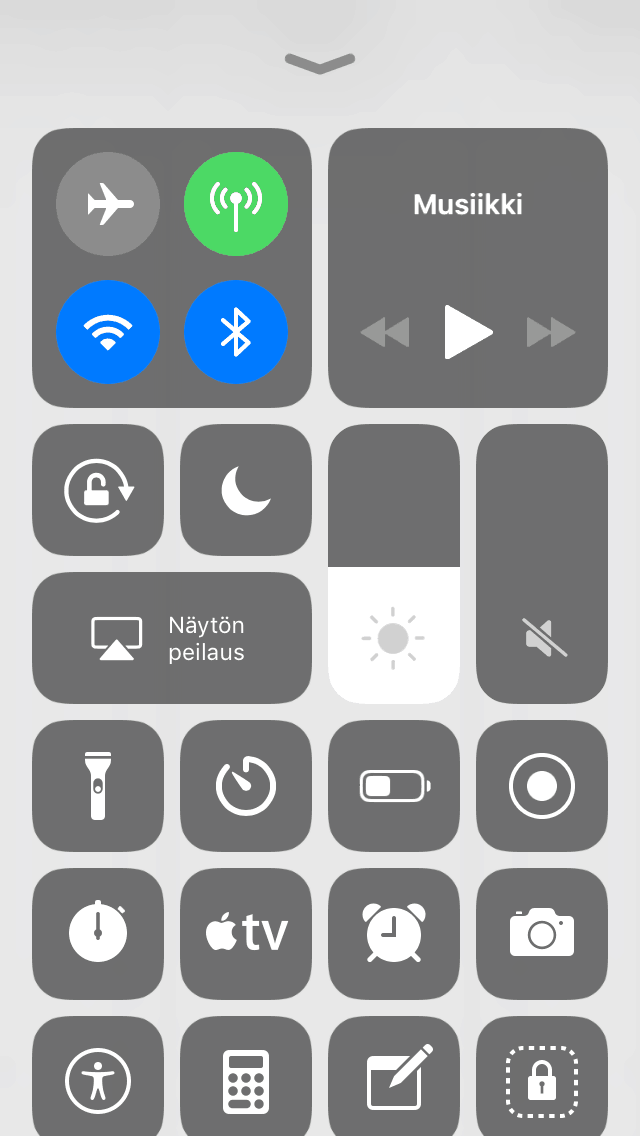The width and height of the screenshot is (640, 1136).
Task: Start screen recording
Action: pos(542,786)
